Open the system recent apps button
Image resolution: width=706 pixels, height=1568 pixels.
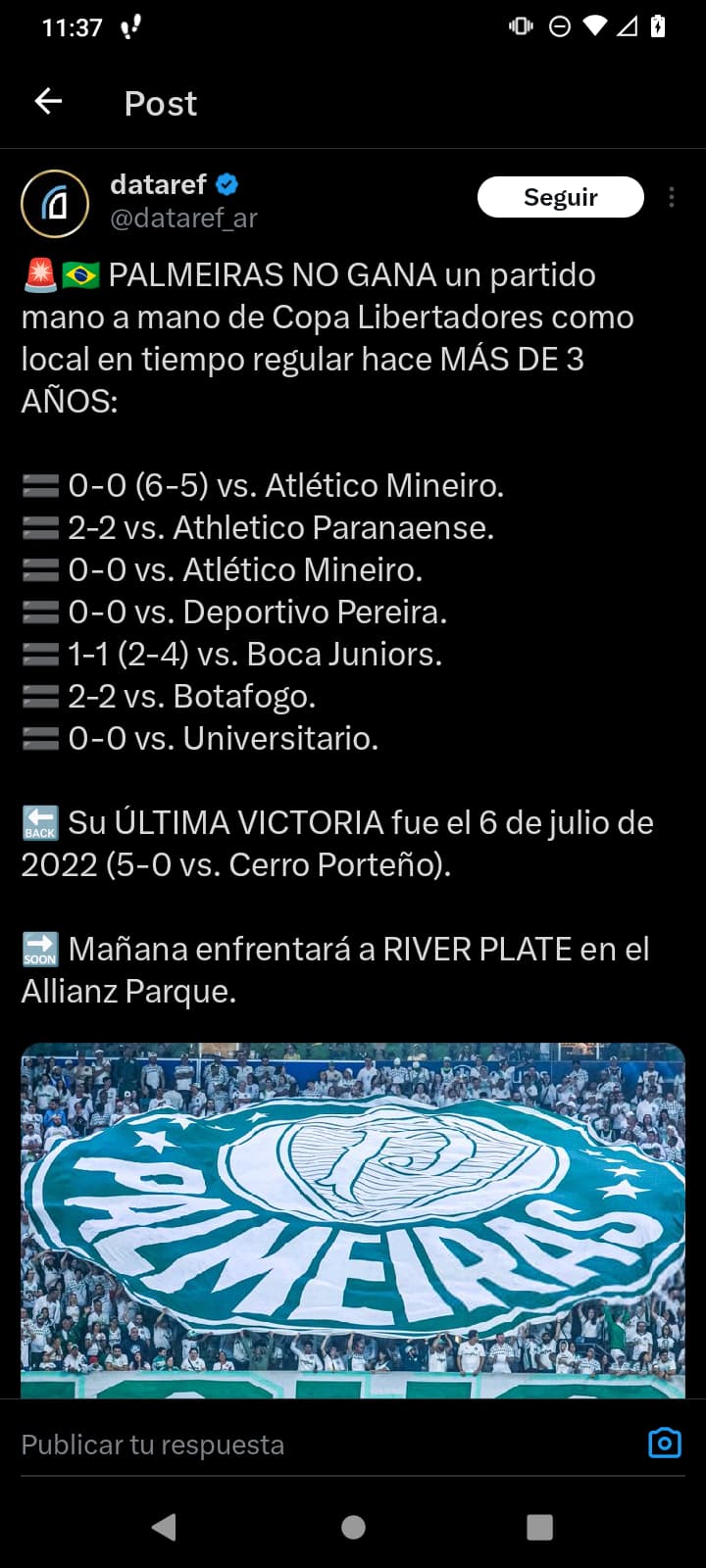pyautogui.click(x=539, y=1527)
